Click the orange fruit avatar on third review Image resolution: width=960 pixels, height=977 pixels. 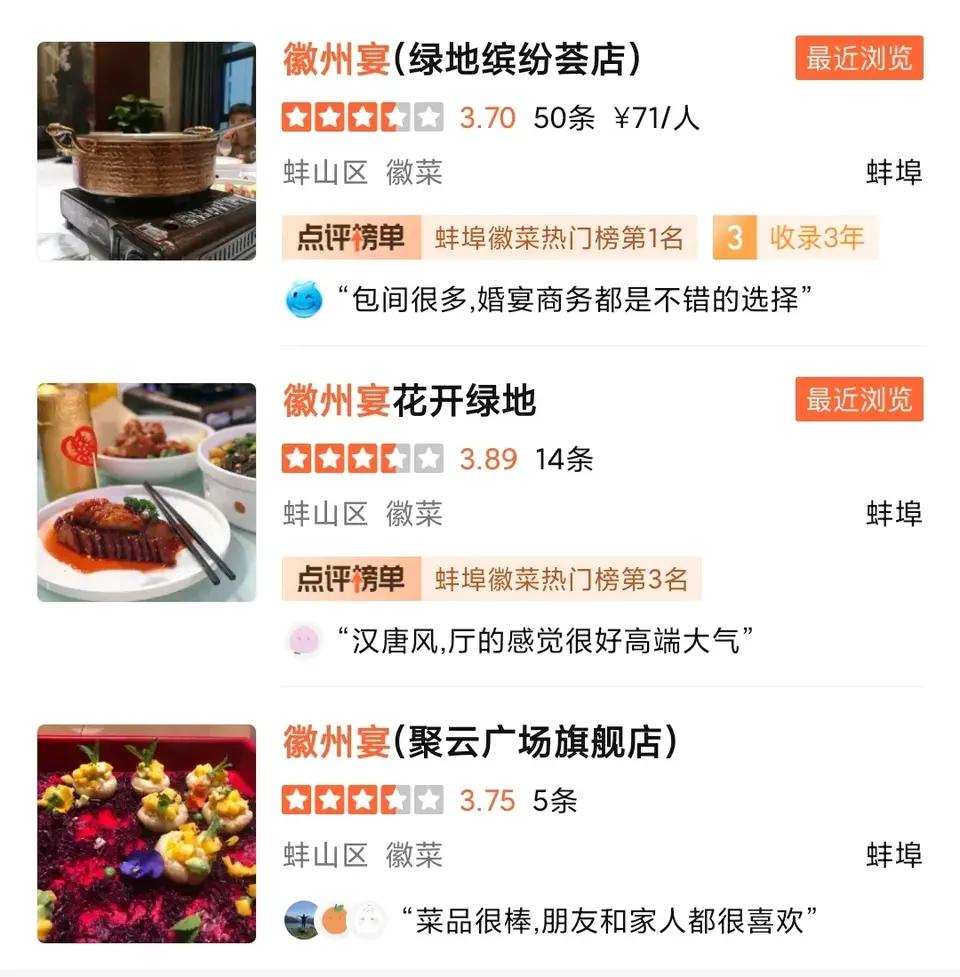[x=337, y=912]
